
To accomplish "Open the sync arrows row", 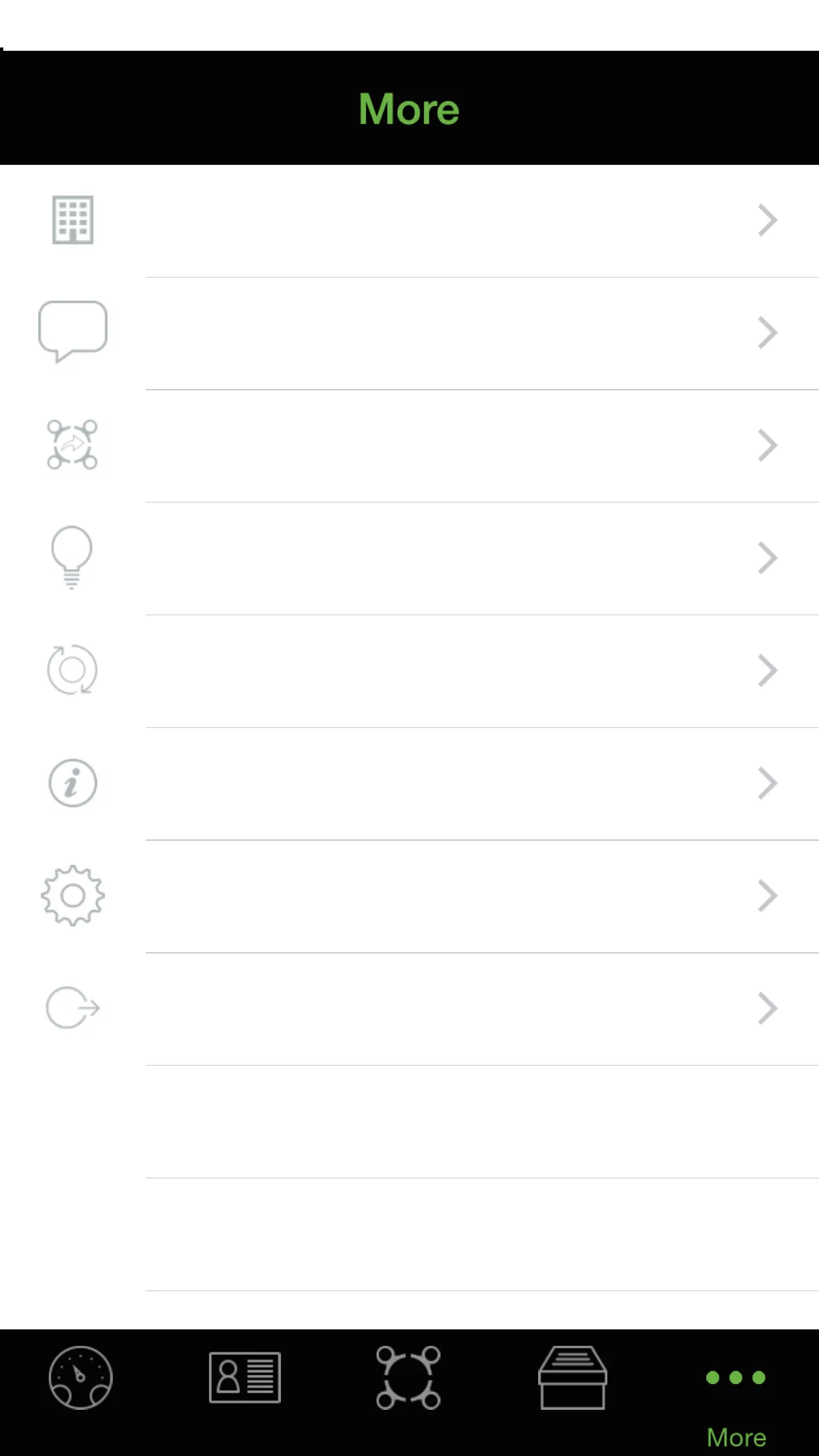I will [x=409, y=671].
